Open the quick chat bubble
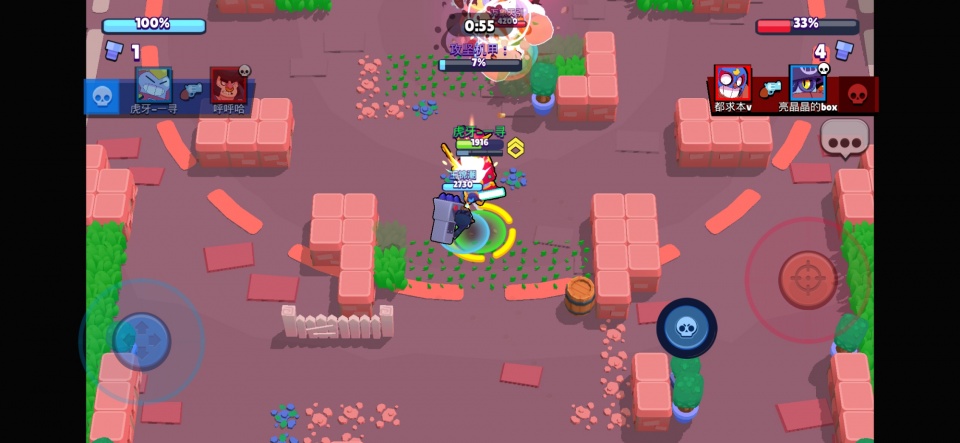 [x=844, y=137]
